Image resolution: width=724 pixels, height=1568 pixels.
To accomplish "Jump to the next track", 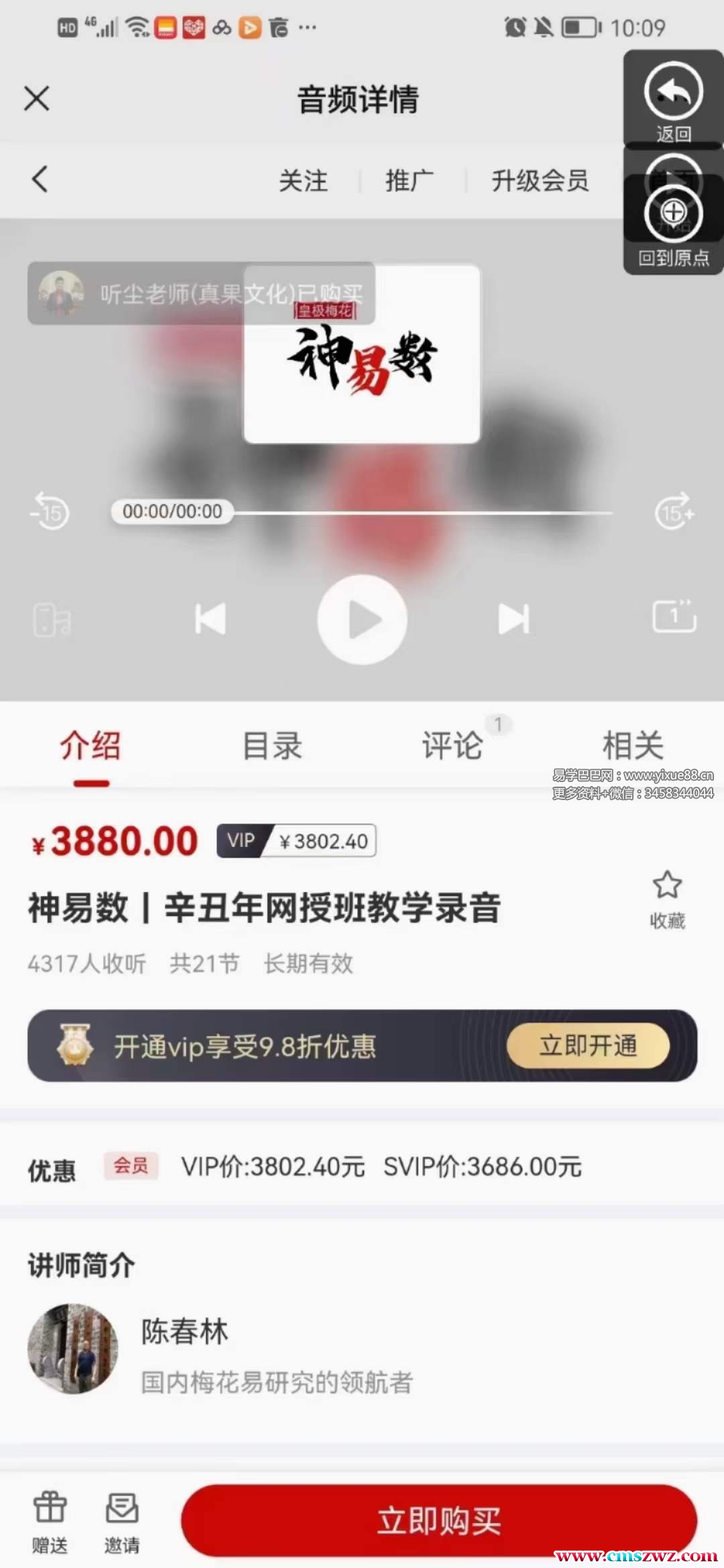I will click(514, 618).
